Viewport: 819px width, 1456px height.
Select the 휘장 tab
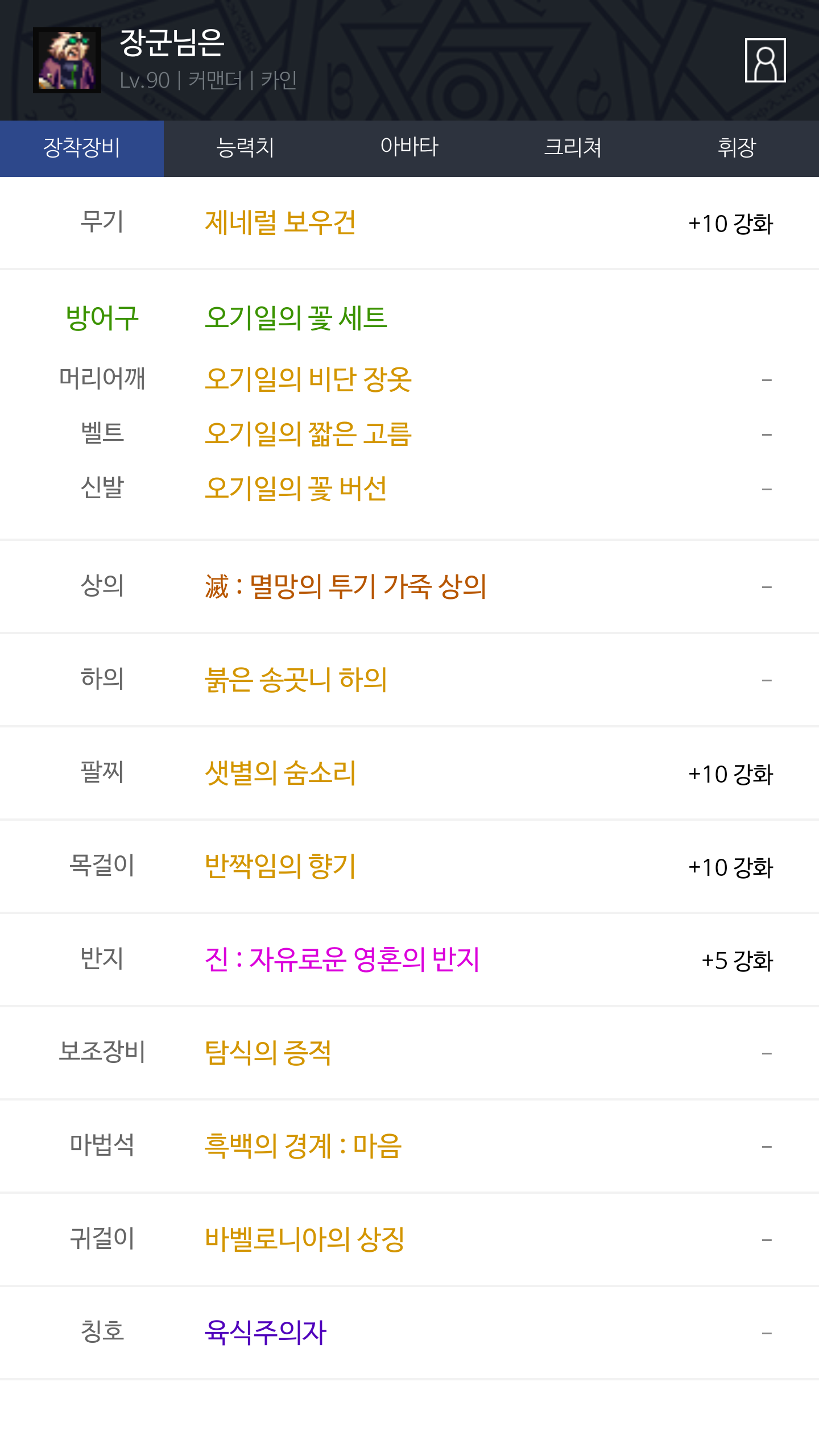click(737, 148)
